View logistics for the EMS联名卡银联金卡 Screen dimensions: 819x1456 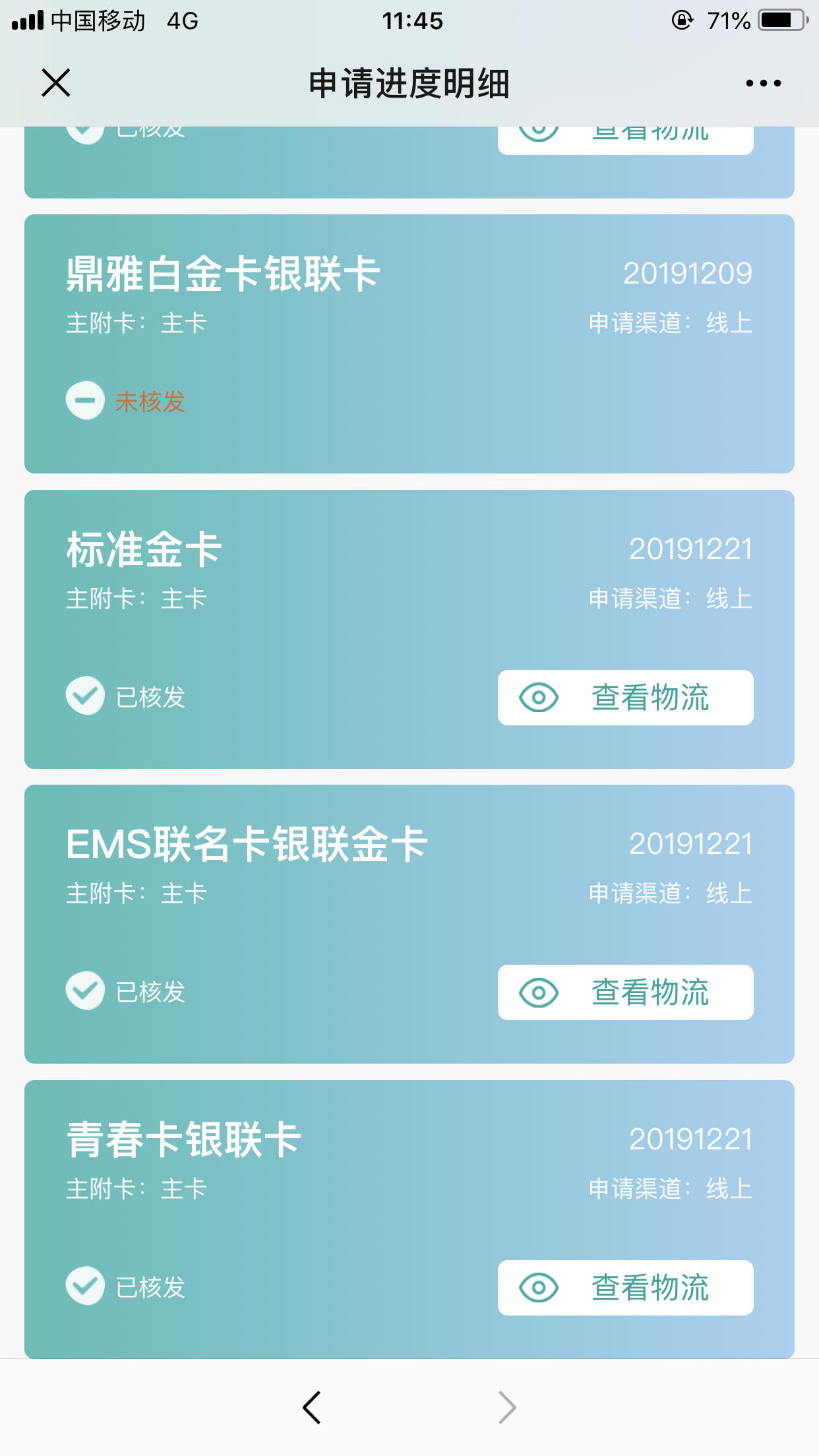click(625, 992)
